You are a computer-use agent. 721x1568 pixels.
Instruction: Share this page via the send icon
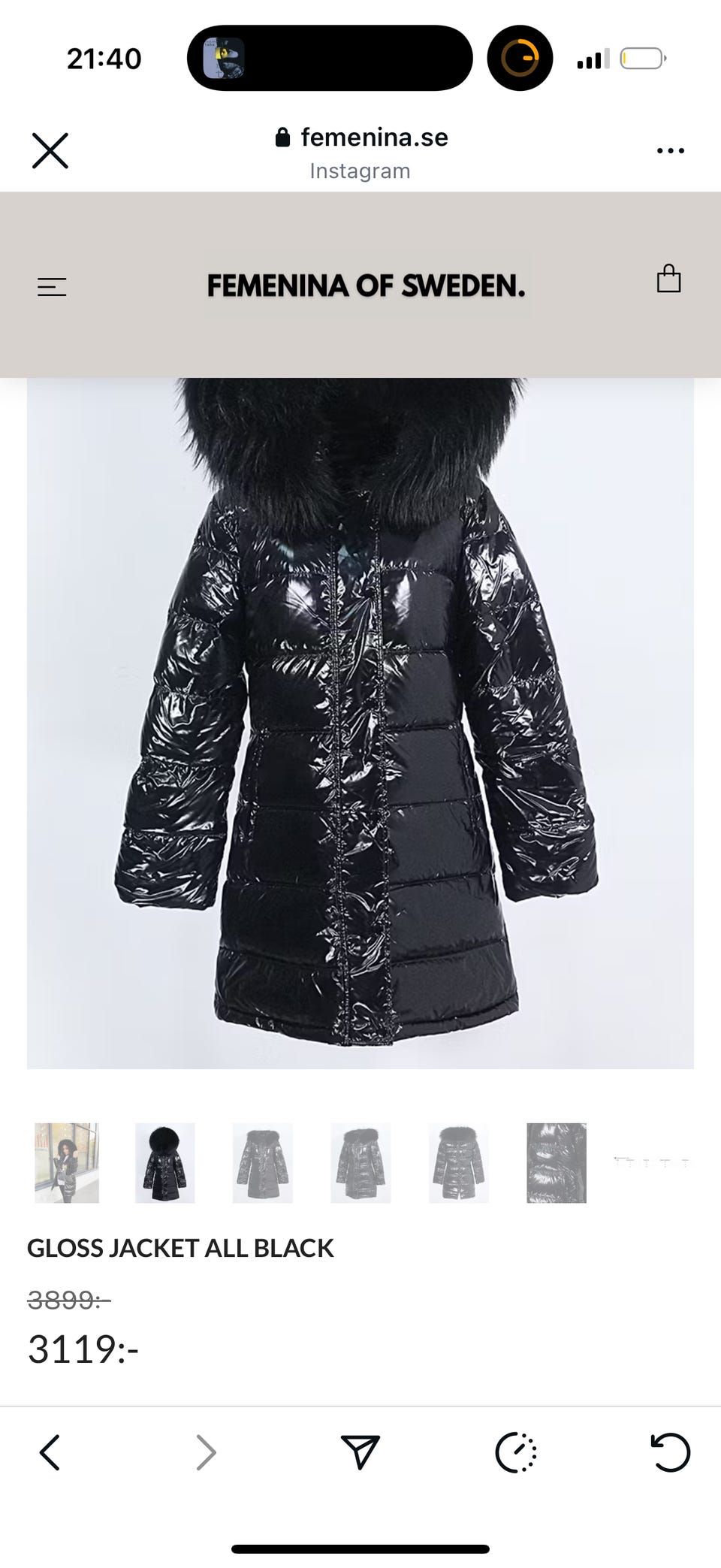tap(360, 1452)
